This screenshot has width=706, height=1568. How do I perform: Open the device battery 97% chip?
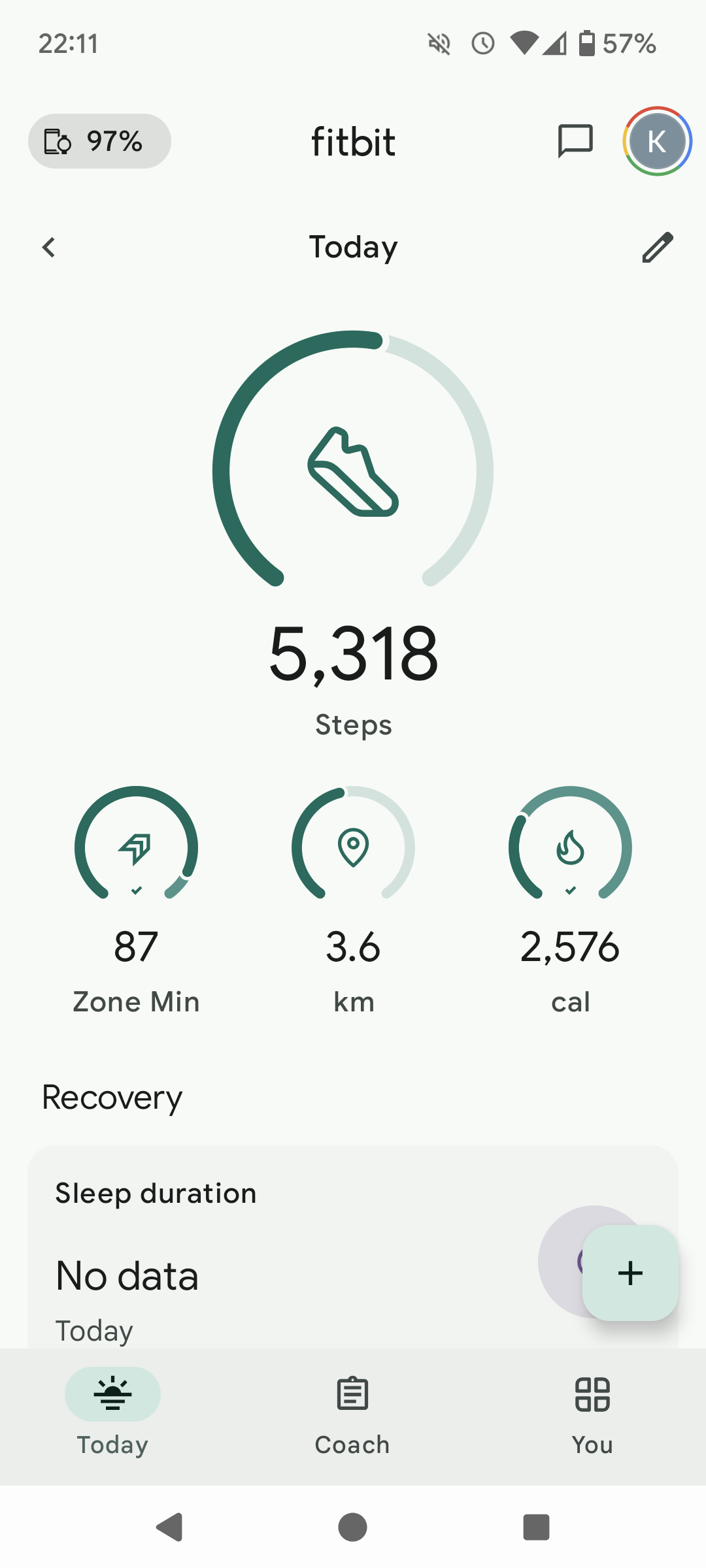click(x=99, y=141)
